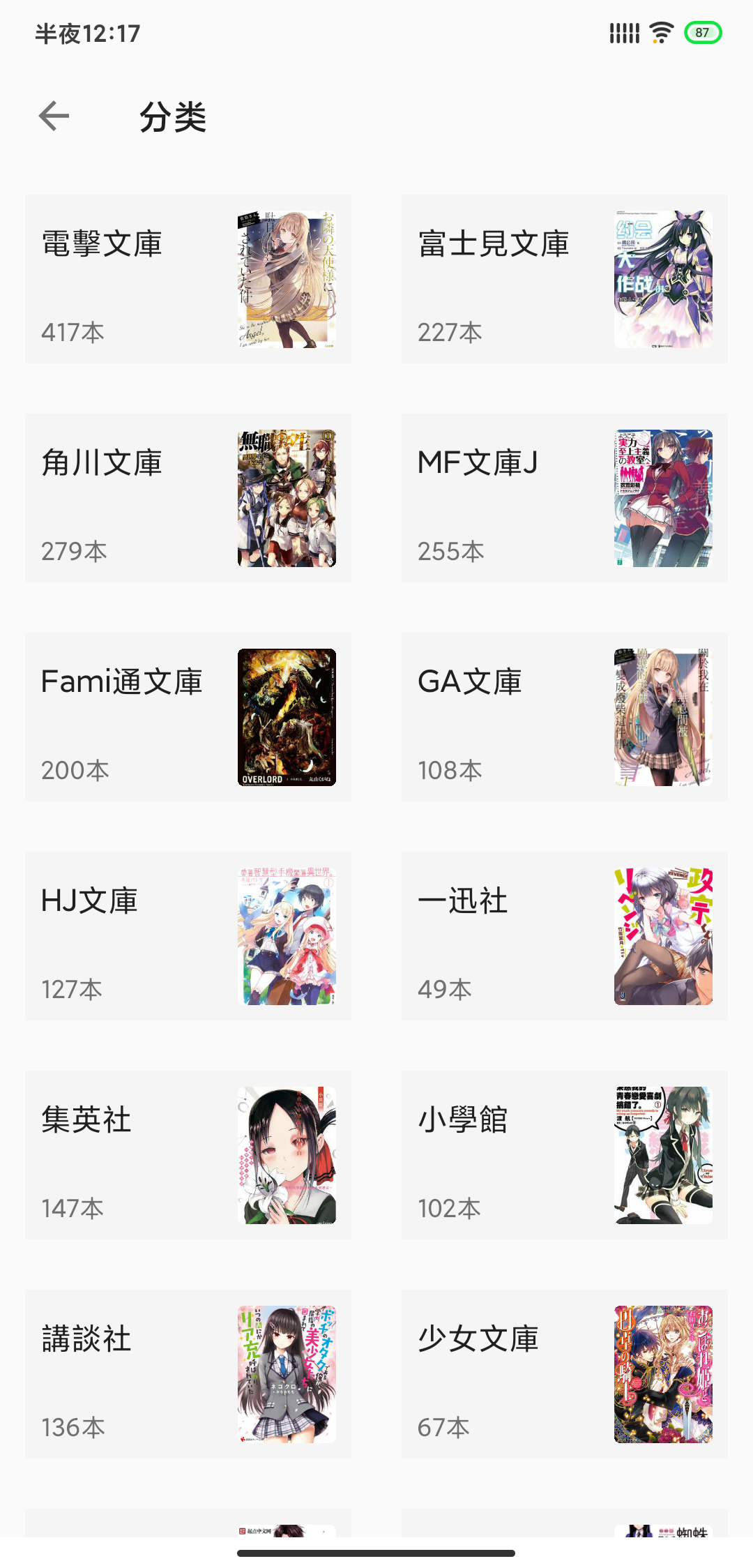Open MF文庫J with 255 books
This screenshot has width=753, height=1568.
coord(565,498)
